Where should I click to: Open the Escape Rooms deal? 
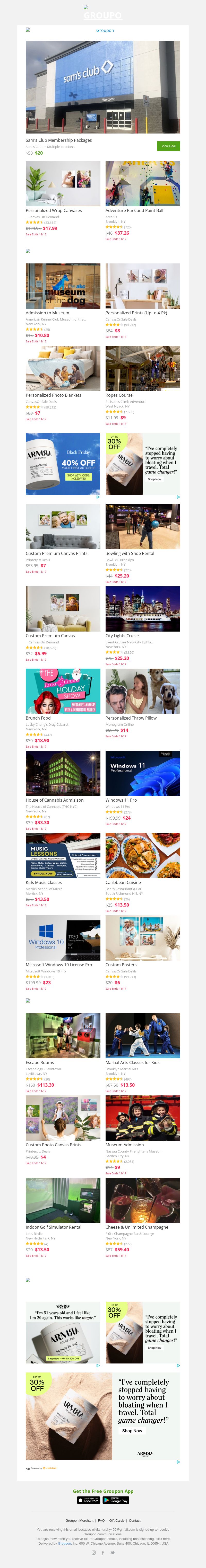coord(63,1035)
